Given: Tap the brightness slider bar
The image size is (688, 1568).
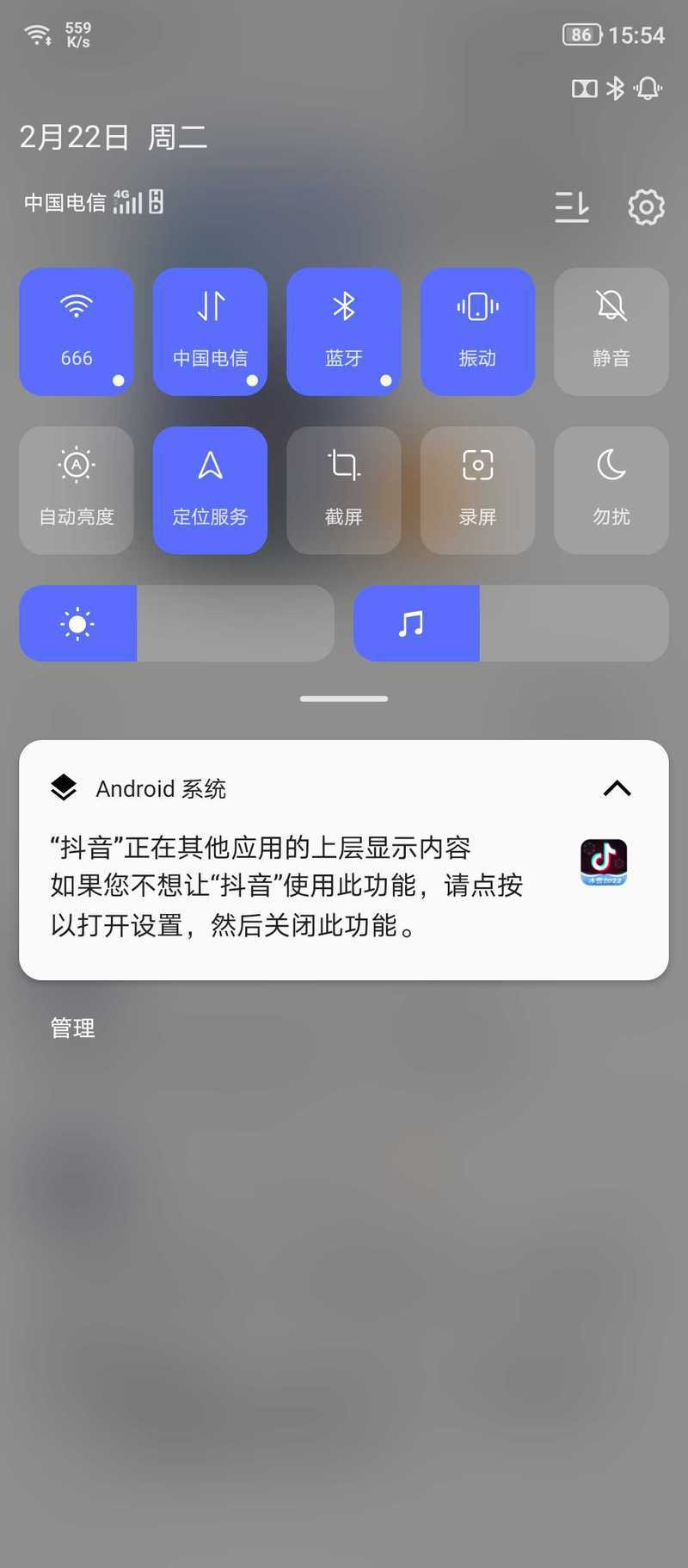Looking at the screenshot, I should tap(176, 623).
